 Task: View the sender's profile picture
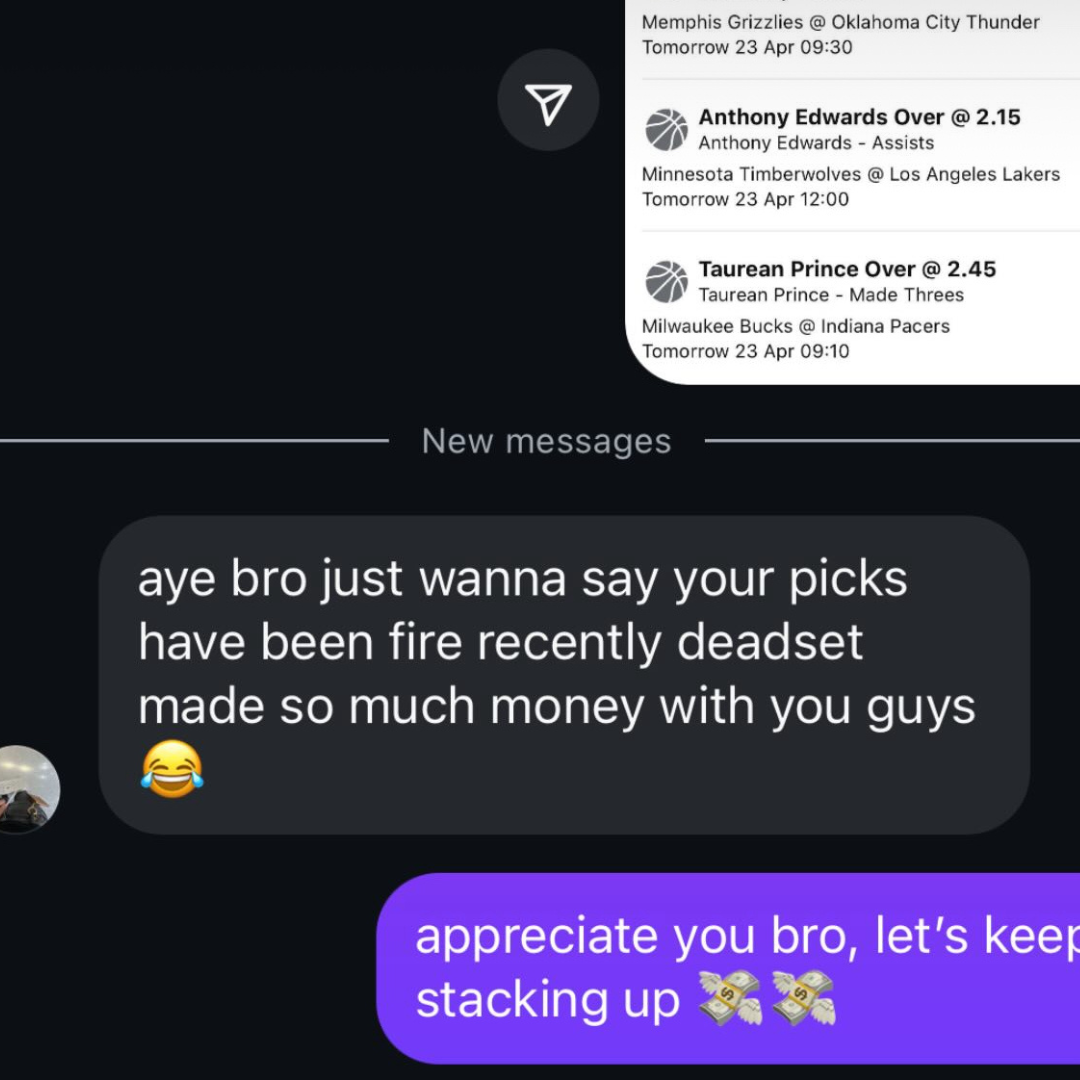click(24, 789)
